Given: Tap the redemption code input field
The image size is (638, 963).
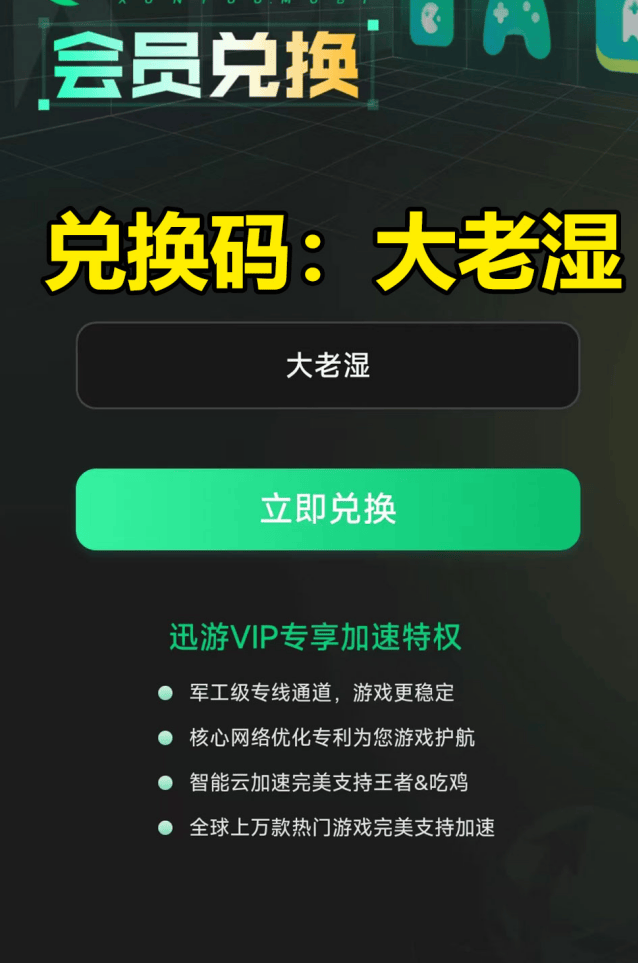Looking at the screenshot, I should [328, 365].
